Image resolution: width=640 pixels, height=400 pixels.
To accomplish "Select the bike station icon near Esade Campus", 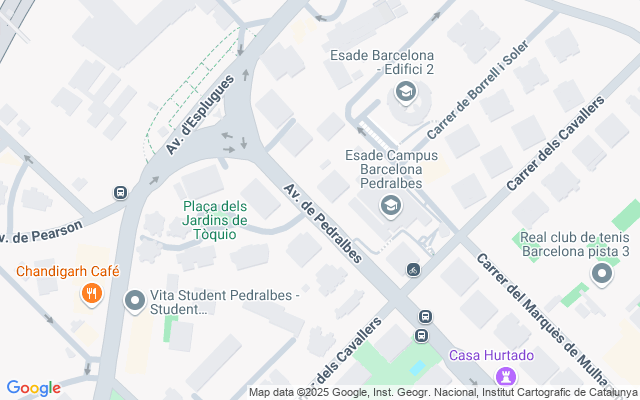I will 413,270.
